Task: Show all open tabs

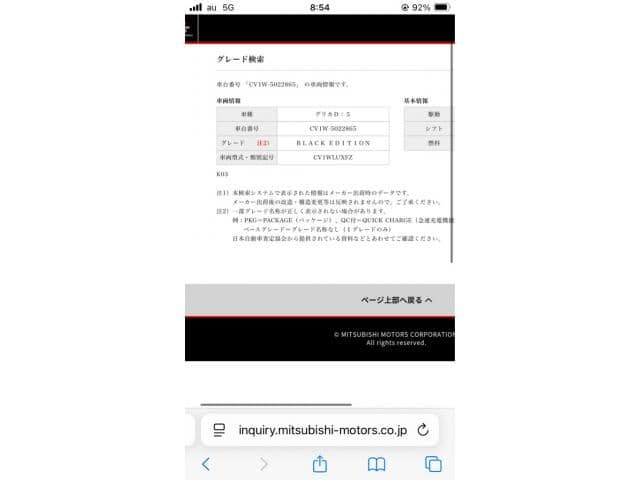Action: click(x=433, y=464)
